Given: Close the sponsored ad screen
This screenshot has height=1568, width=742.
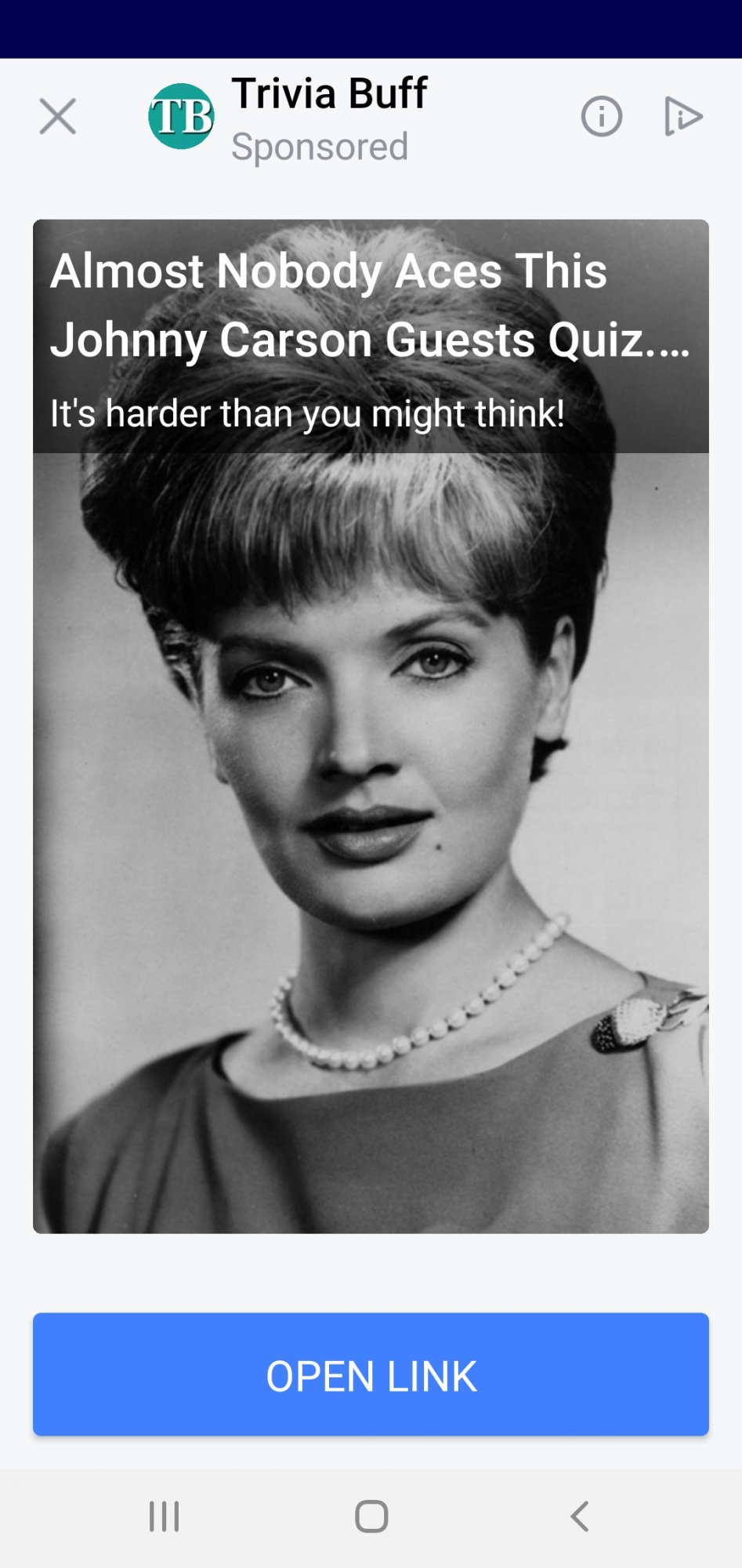Looking at the screenshot, I should point(58,117).
